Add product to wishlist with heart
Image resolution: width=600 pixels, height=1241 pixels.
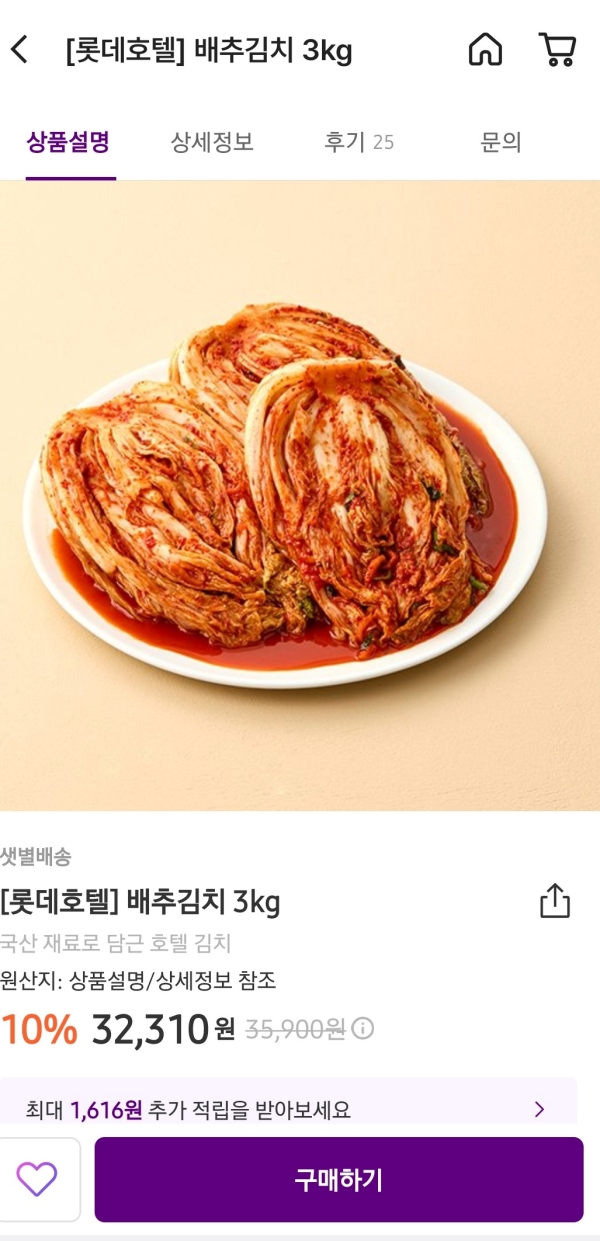(37, 1179)
